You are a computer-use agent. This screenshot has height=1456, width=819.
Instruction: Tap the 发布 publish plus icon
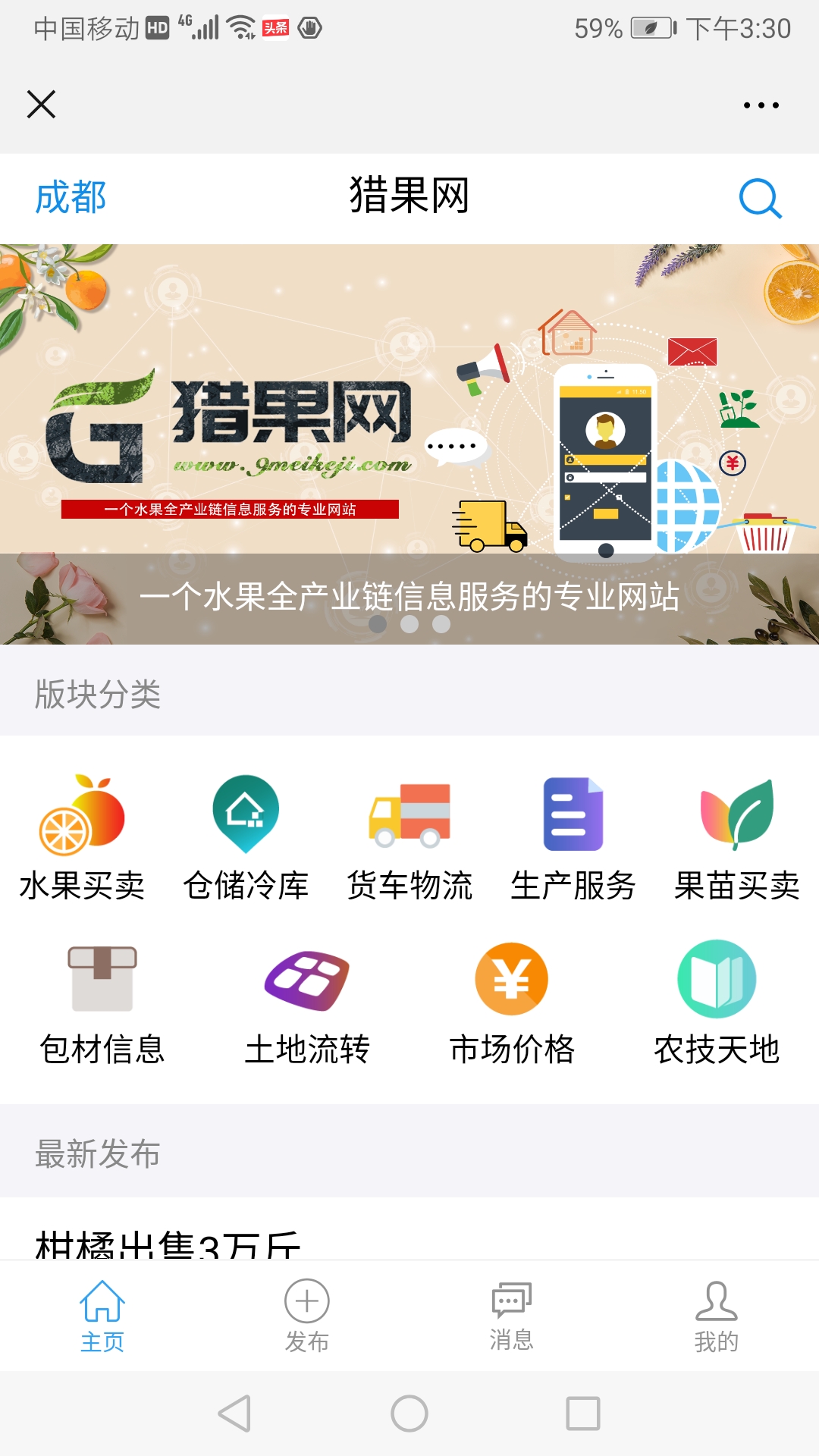coord(306,1301)
